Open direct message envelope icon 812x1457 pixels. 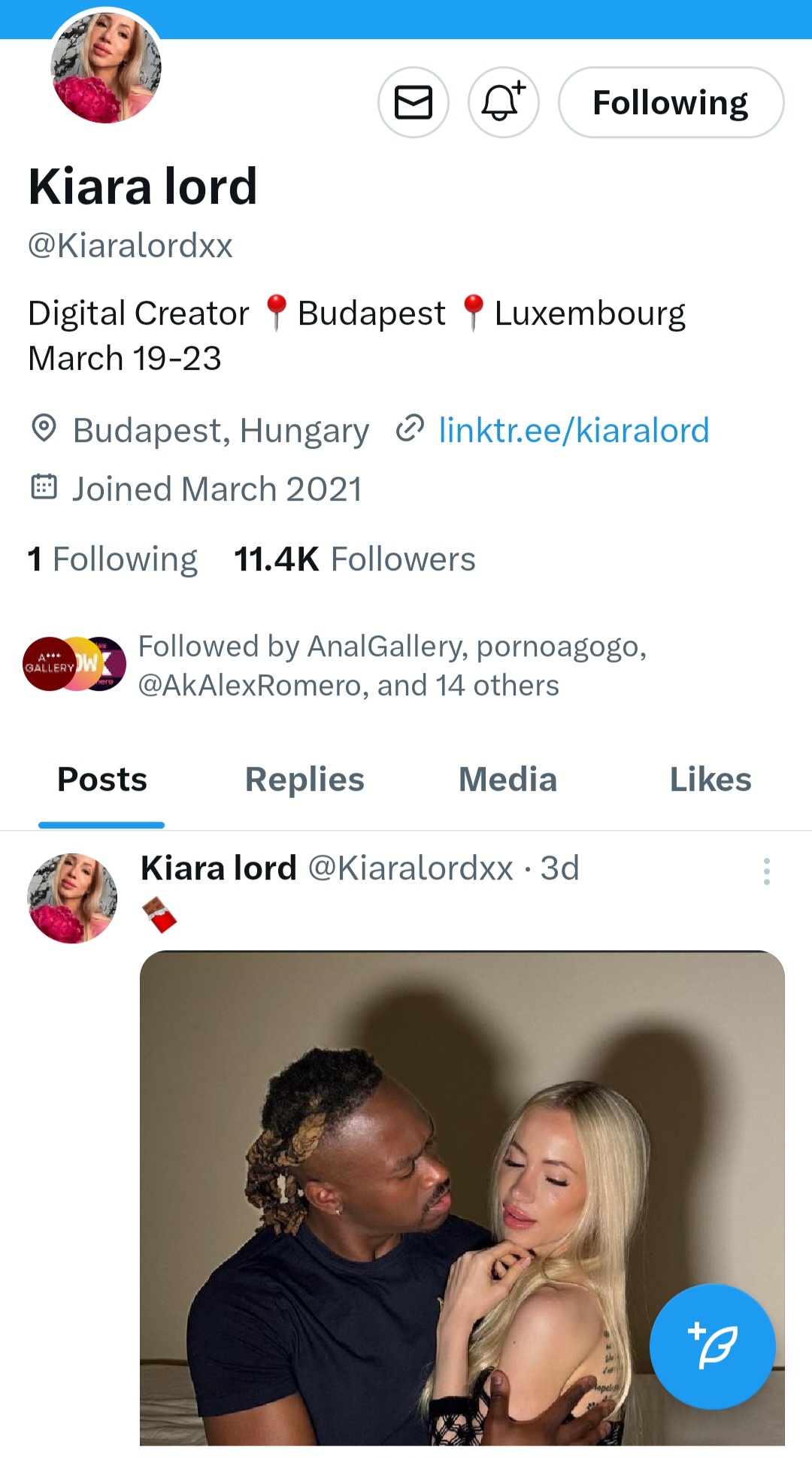[x=413, y=102]
